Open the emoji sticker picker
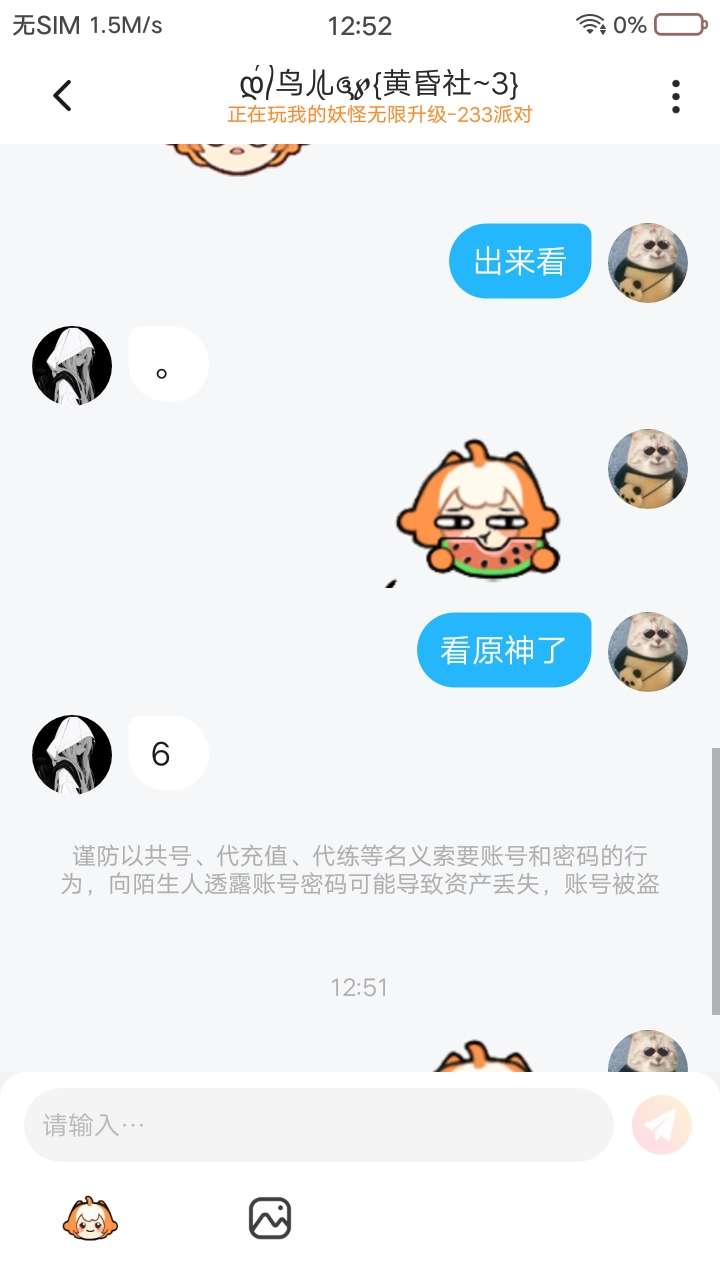Viewport: 720px width, 1280px height. 90,1218
